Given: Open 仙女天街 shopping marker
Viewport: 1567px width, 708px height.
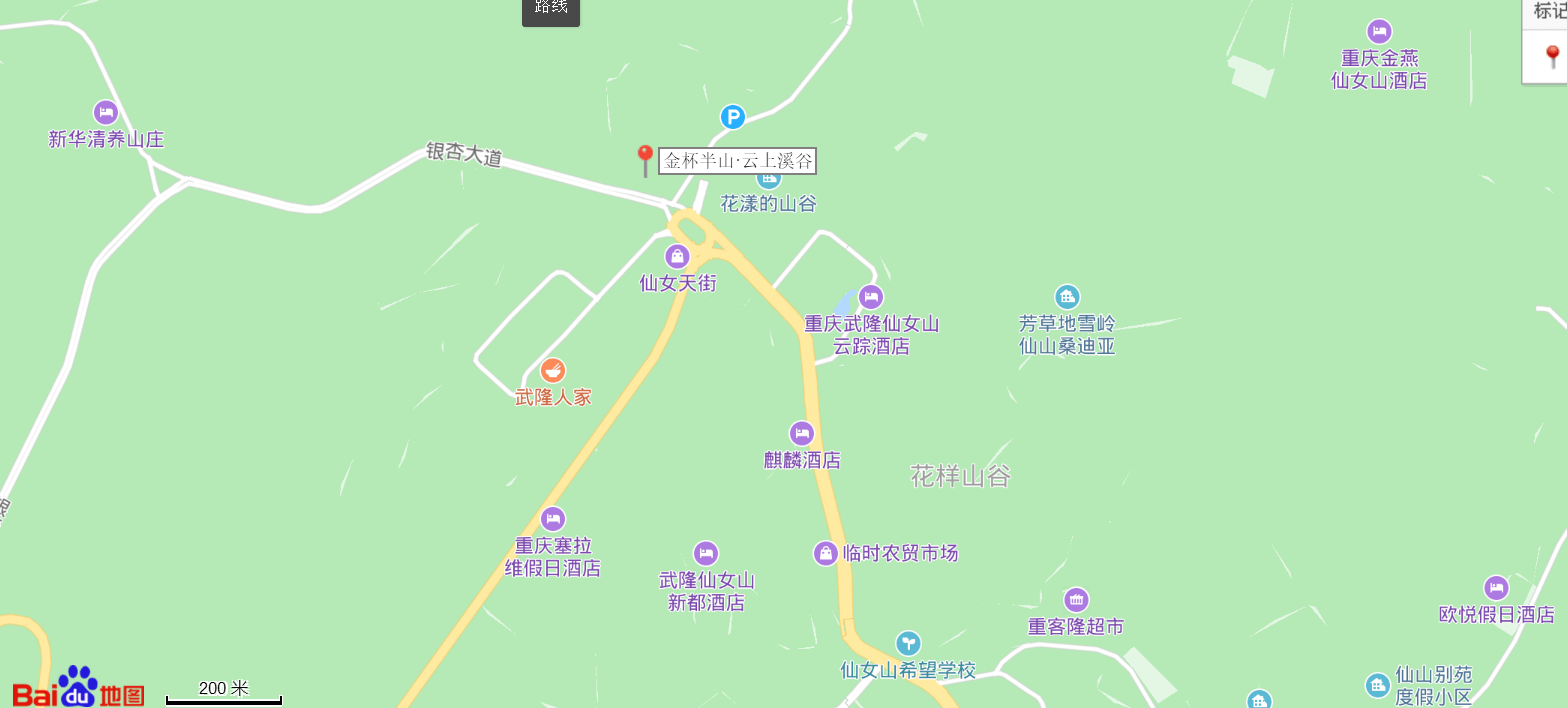Looking at the screenshot, I should (x=678, y=256).
